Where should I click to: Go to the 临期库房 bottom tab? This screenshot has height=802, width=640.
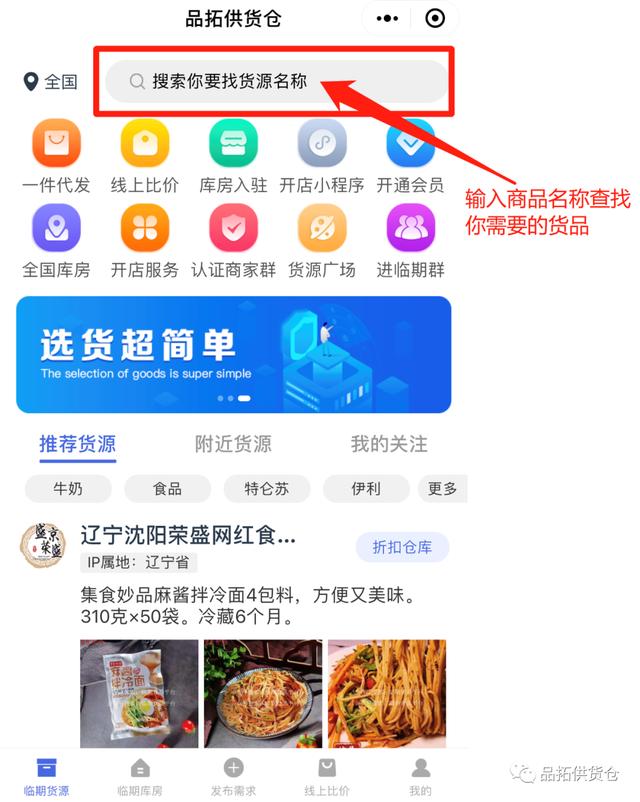click(140, 777)
